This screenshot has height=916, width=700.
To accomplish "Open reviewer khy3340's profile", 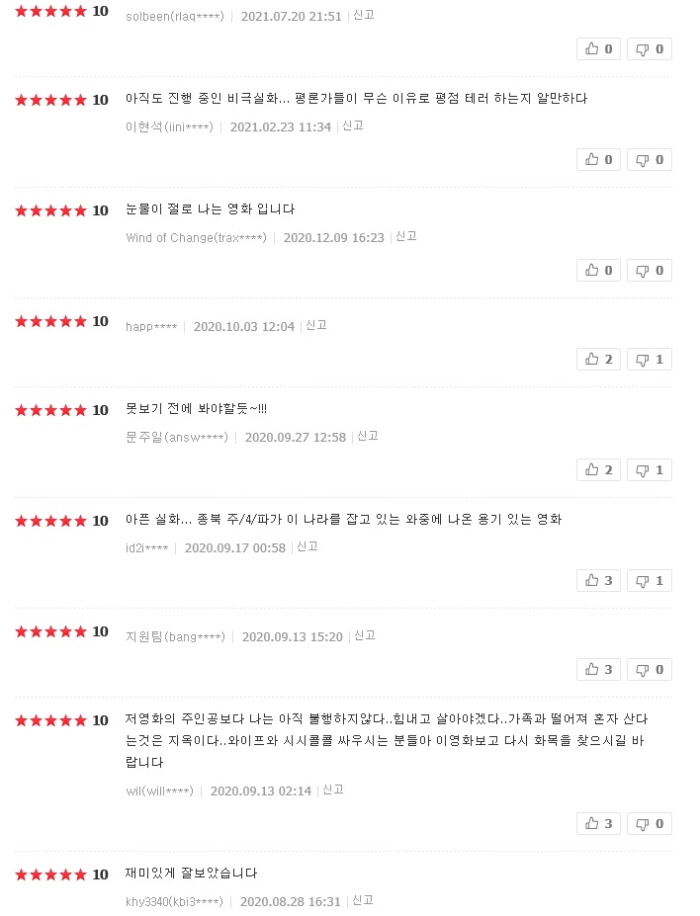I will [174, 901].
